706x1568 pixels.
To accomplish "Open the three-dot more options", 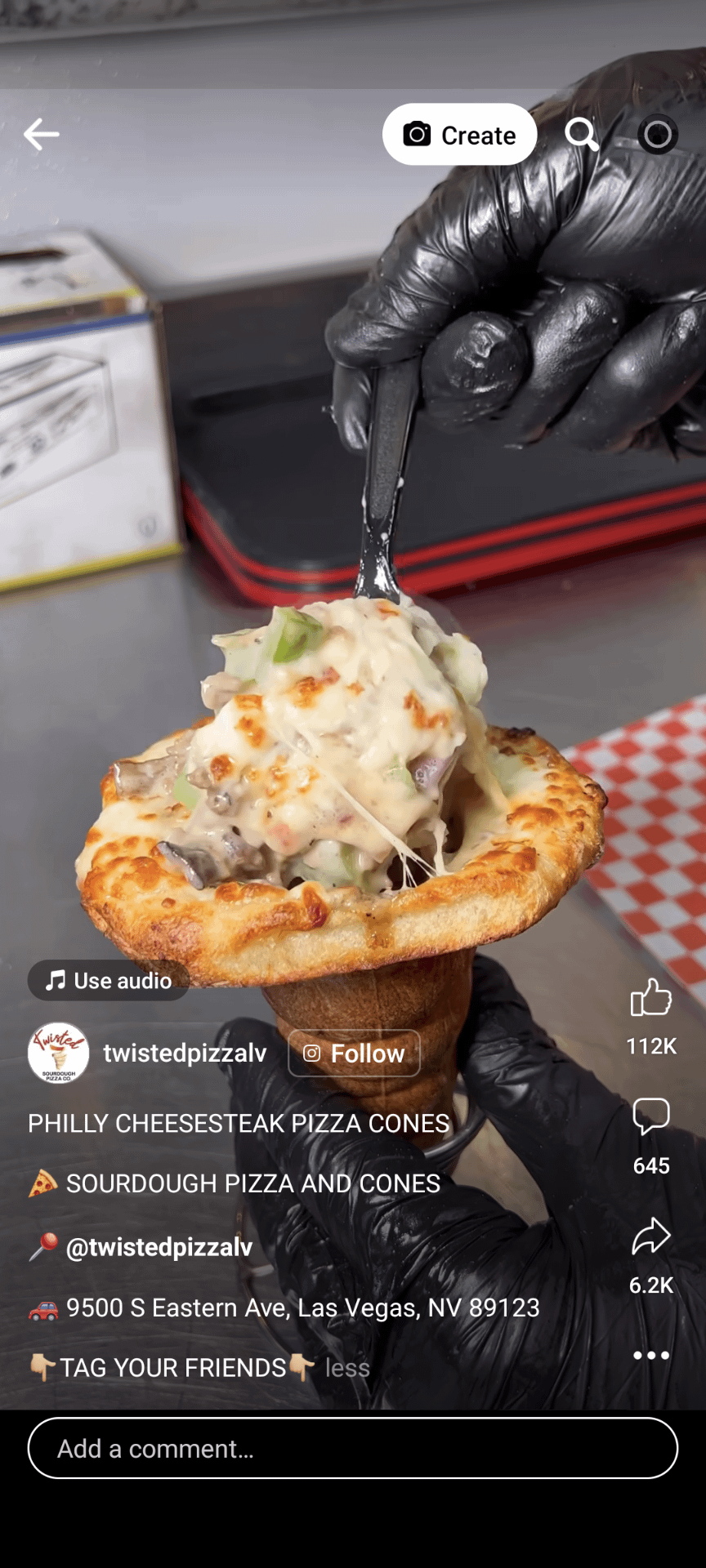I will (x=650, y=1355).
